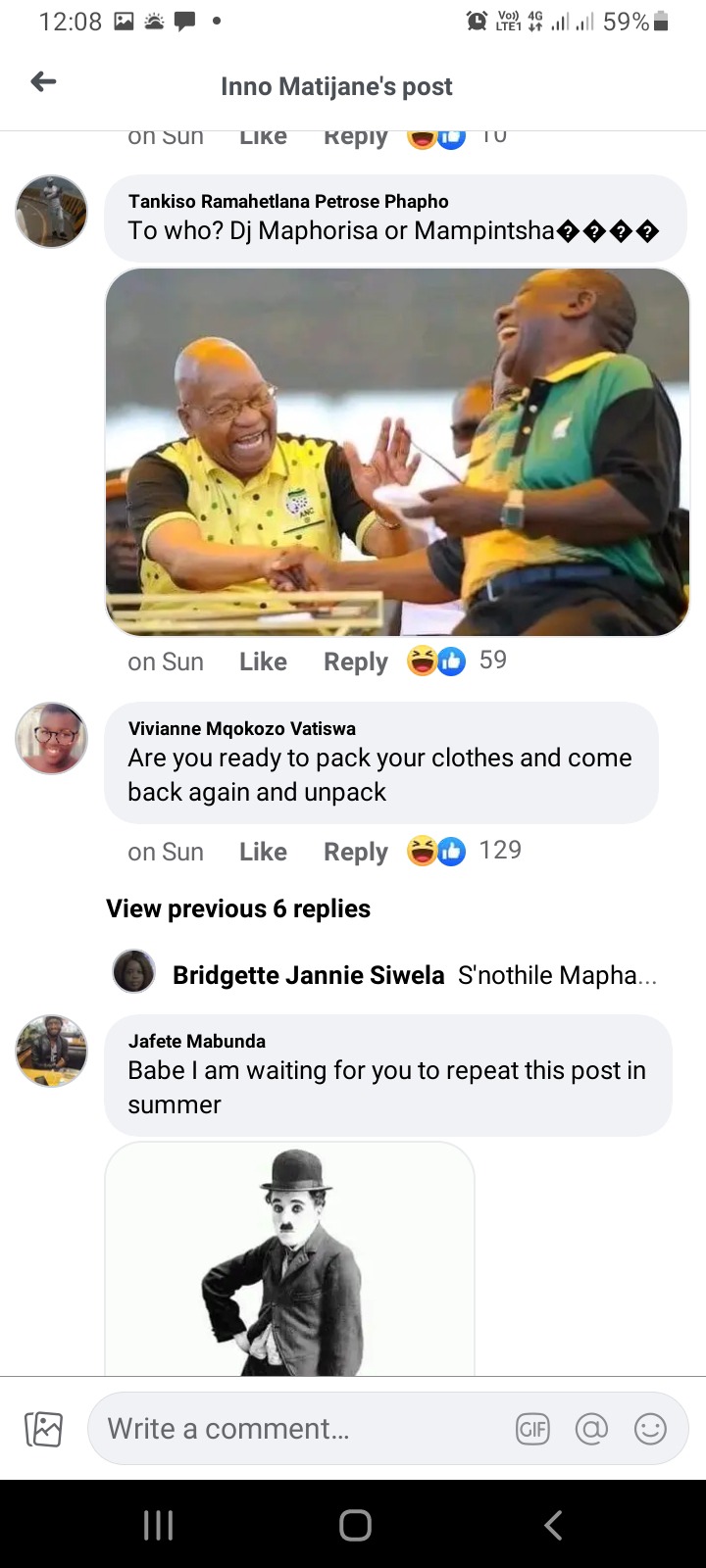View reactions on Vivianne's comment
This screenshot has height=1568, width=706.
click(465, 851)
